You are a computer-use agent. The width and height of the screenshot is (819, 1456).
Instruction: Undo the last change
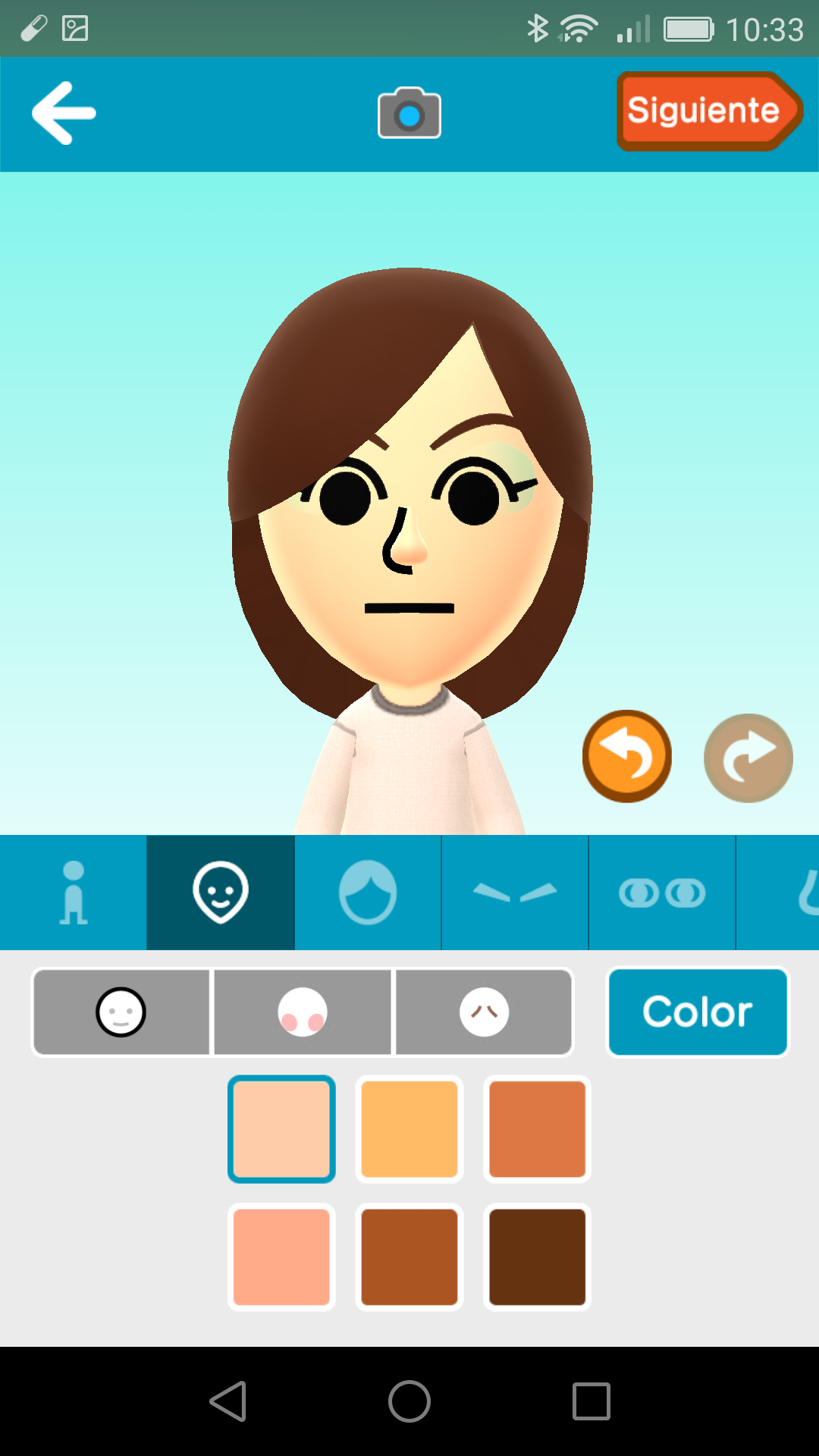coord(626,756)
